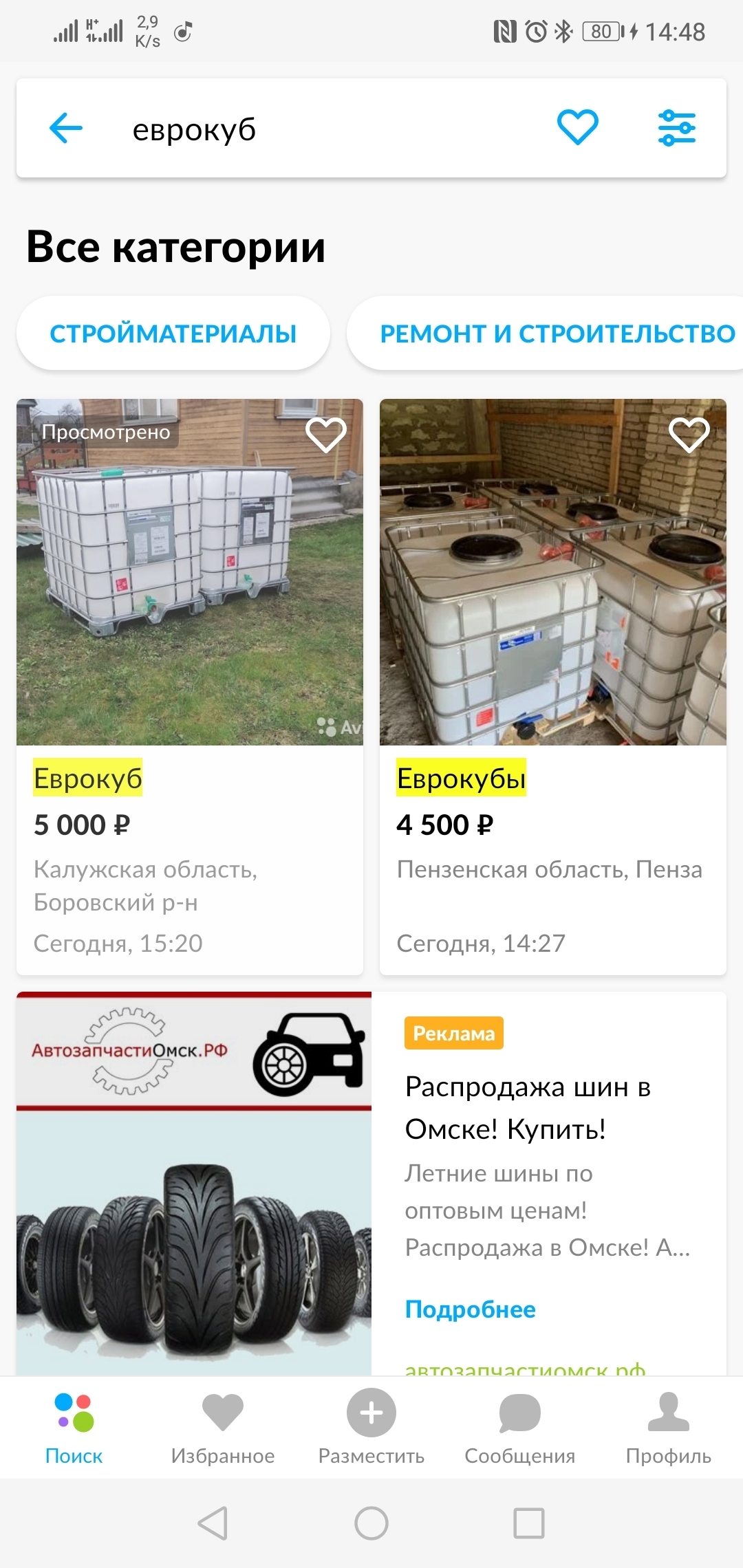Viewport: 743px width, 1568px height.
Task: Favorite the Еврокубы 4 500 ₽ listing
Action: click(x=689, y=435)
